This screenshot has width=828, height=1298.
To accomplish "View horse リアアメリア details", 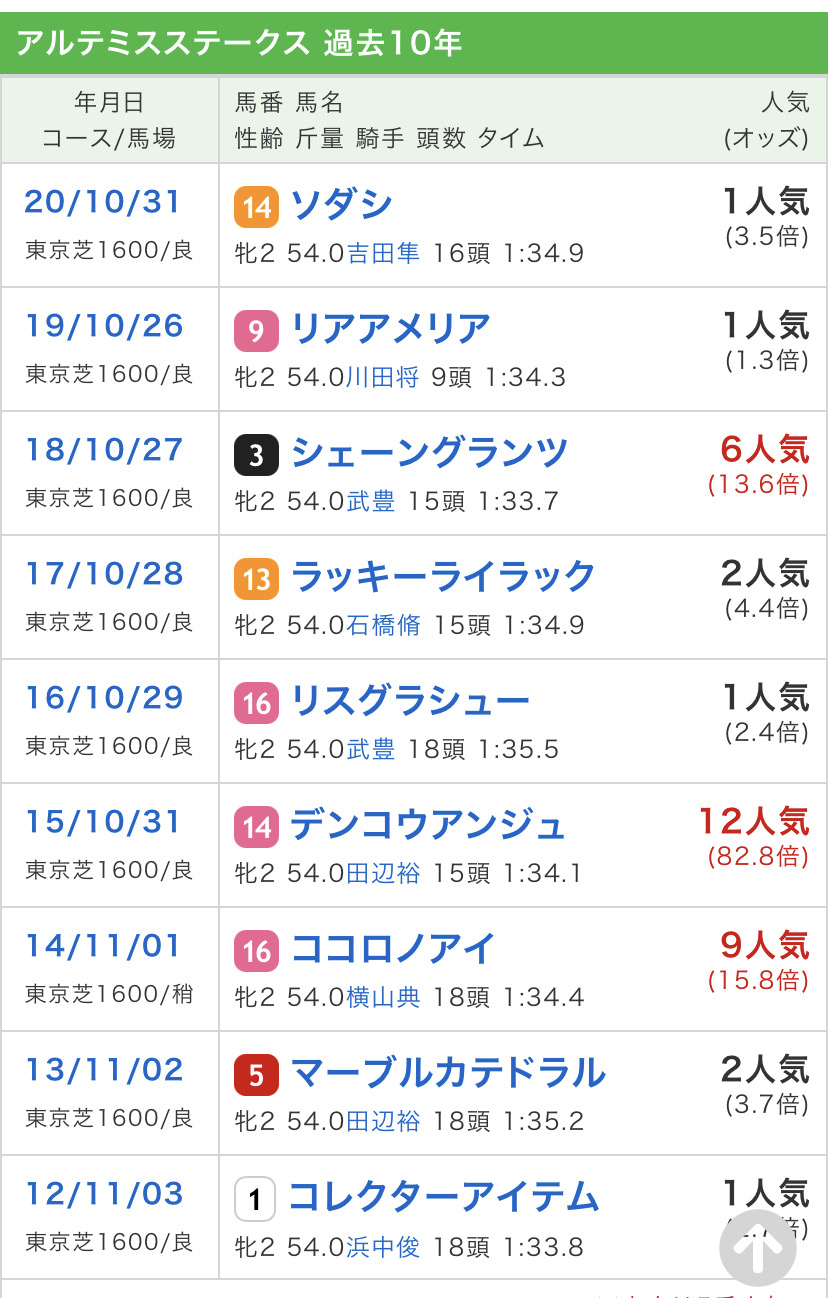I will coord(390,329).
